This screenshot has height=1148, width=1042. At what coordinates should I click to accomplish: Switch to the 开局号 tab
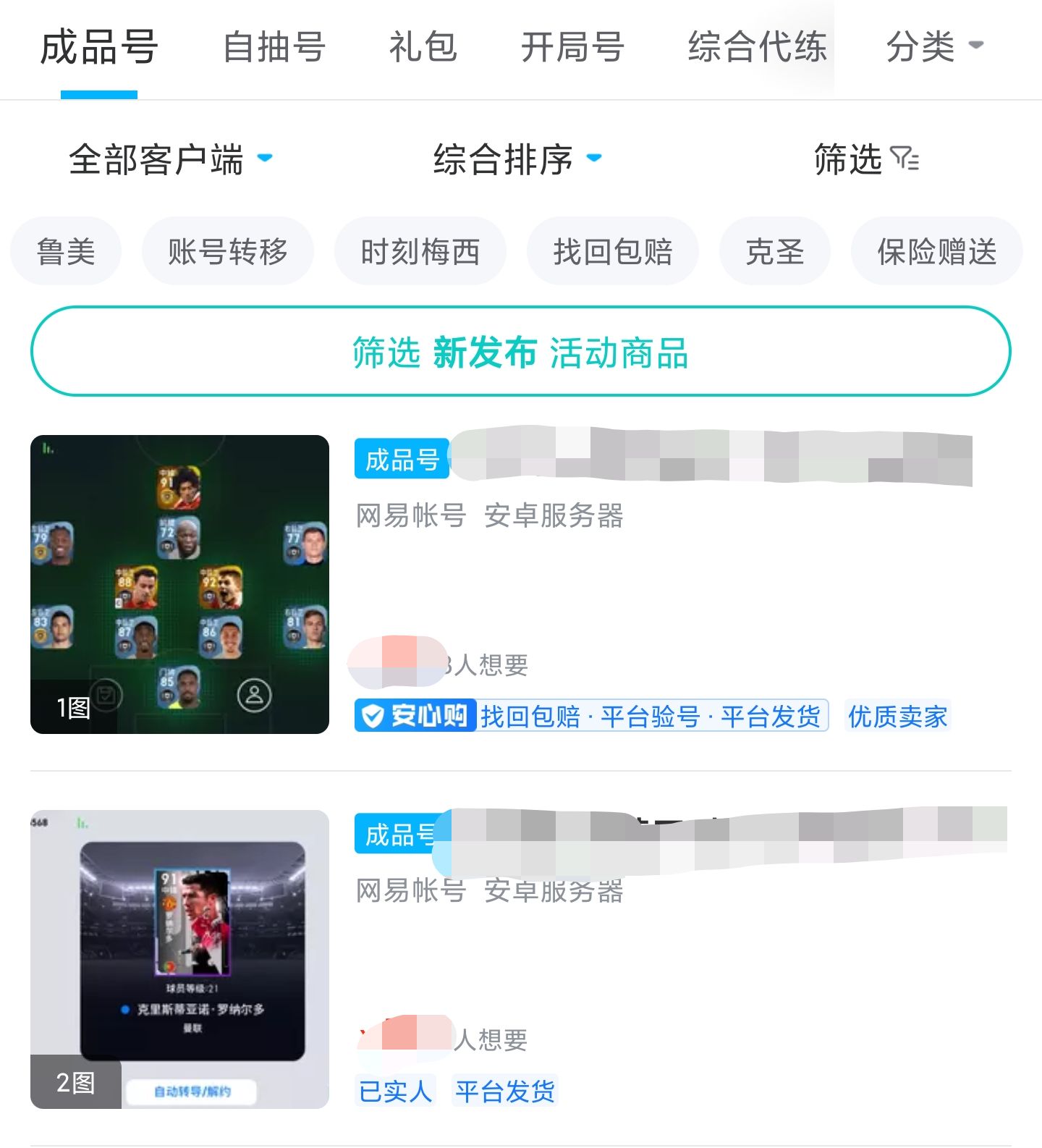coord(572,48)
